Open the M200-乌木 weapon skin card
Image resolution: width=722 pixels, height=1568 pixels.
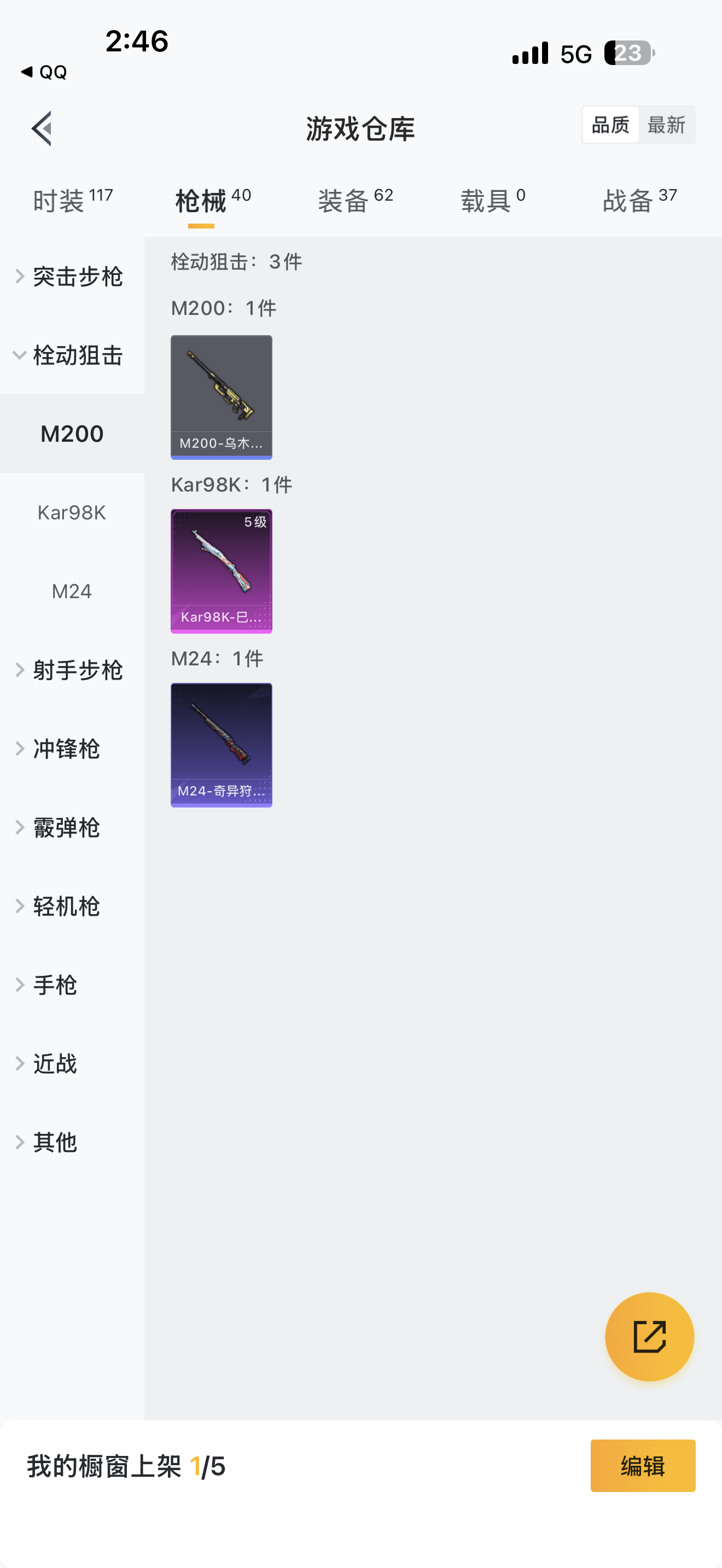click(x=221, y=397)
